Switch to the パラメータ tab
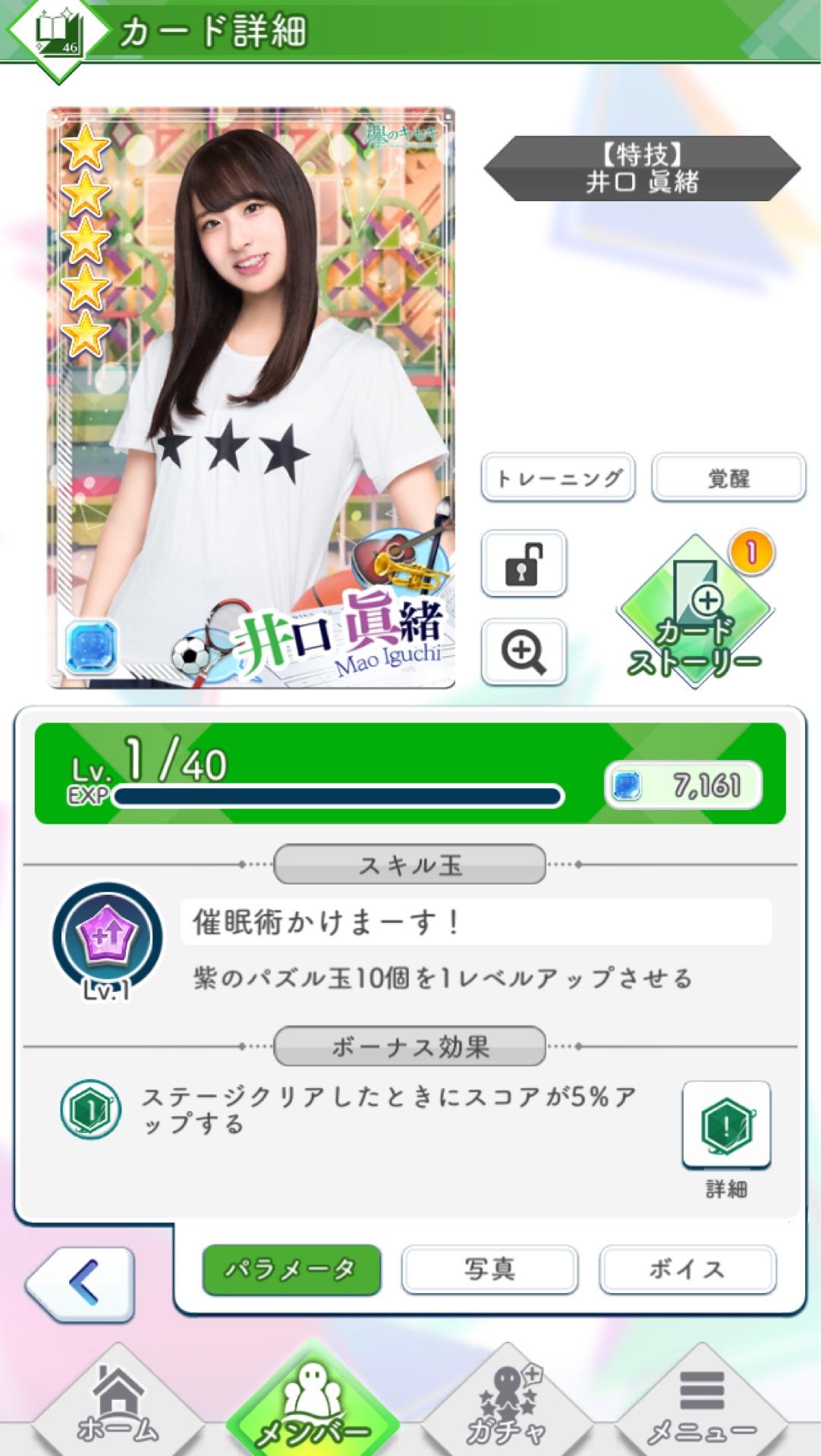 [x=291, y=1269]
